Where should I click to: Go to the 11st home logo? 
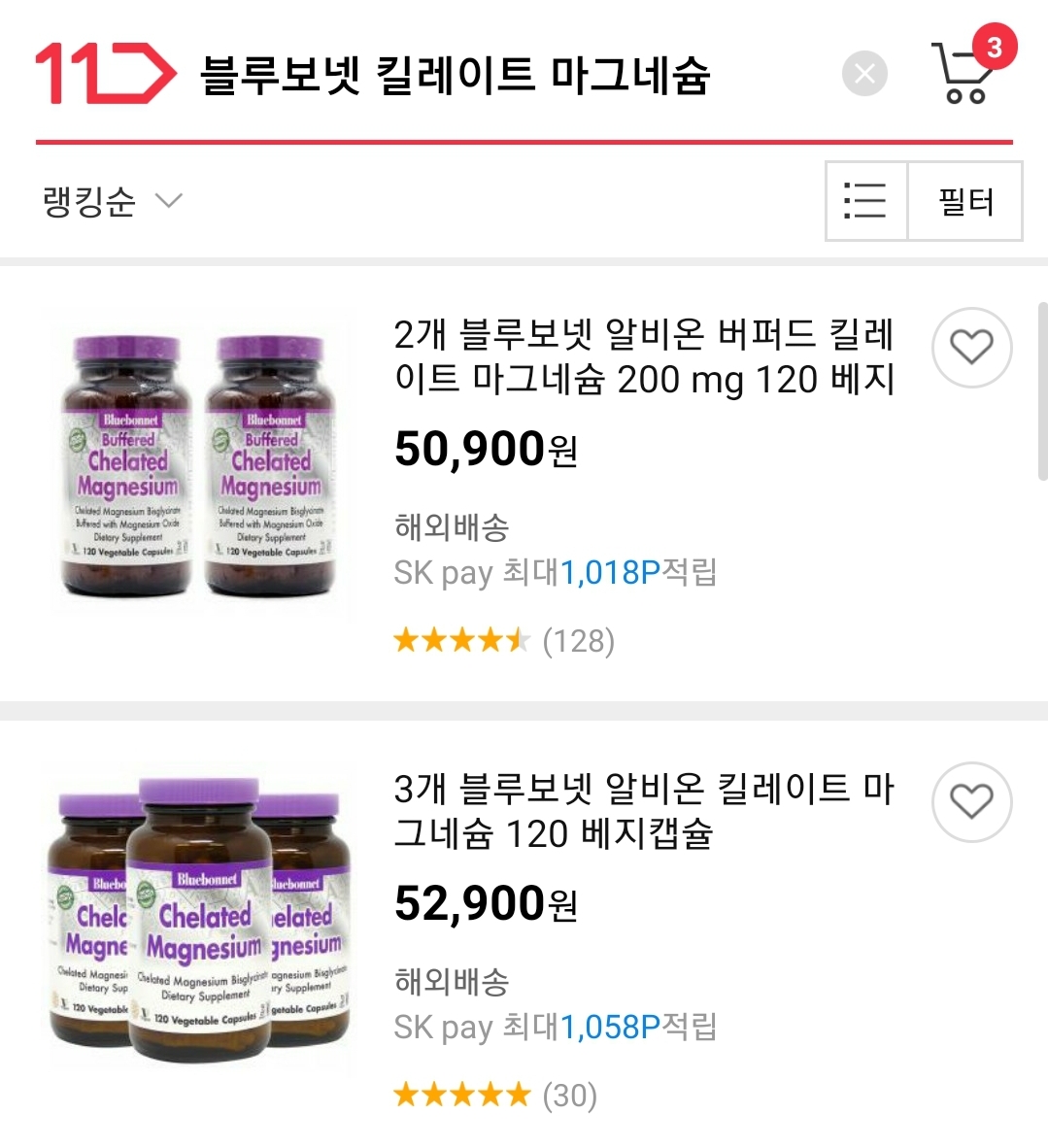pos(105,73)
